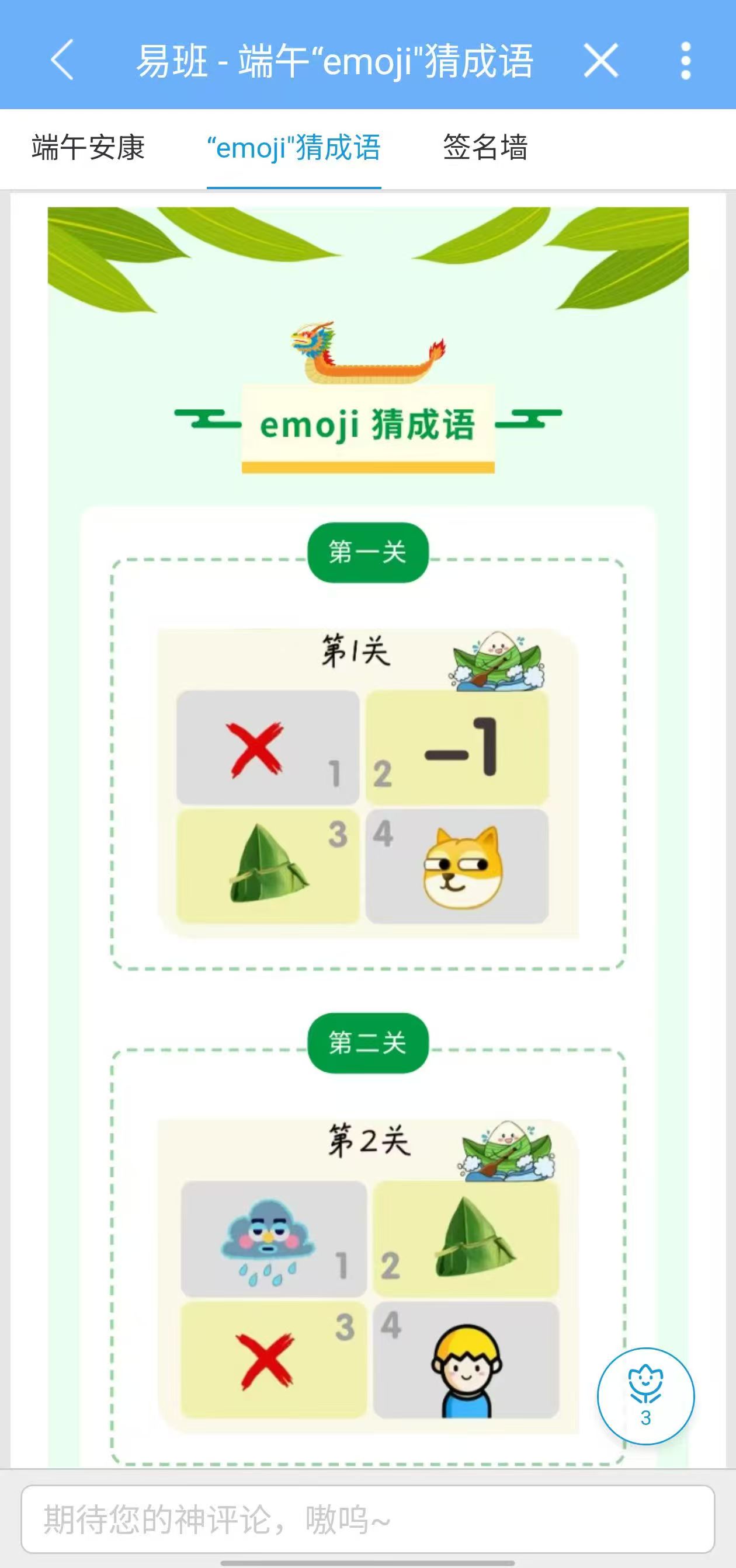Open the 签名墙 tab
The height and width of the screenshot is (1568, 736).
coord(485,148)
